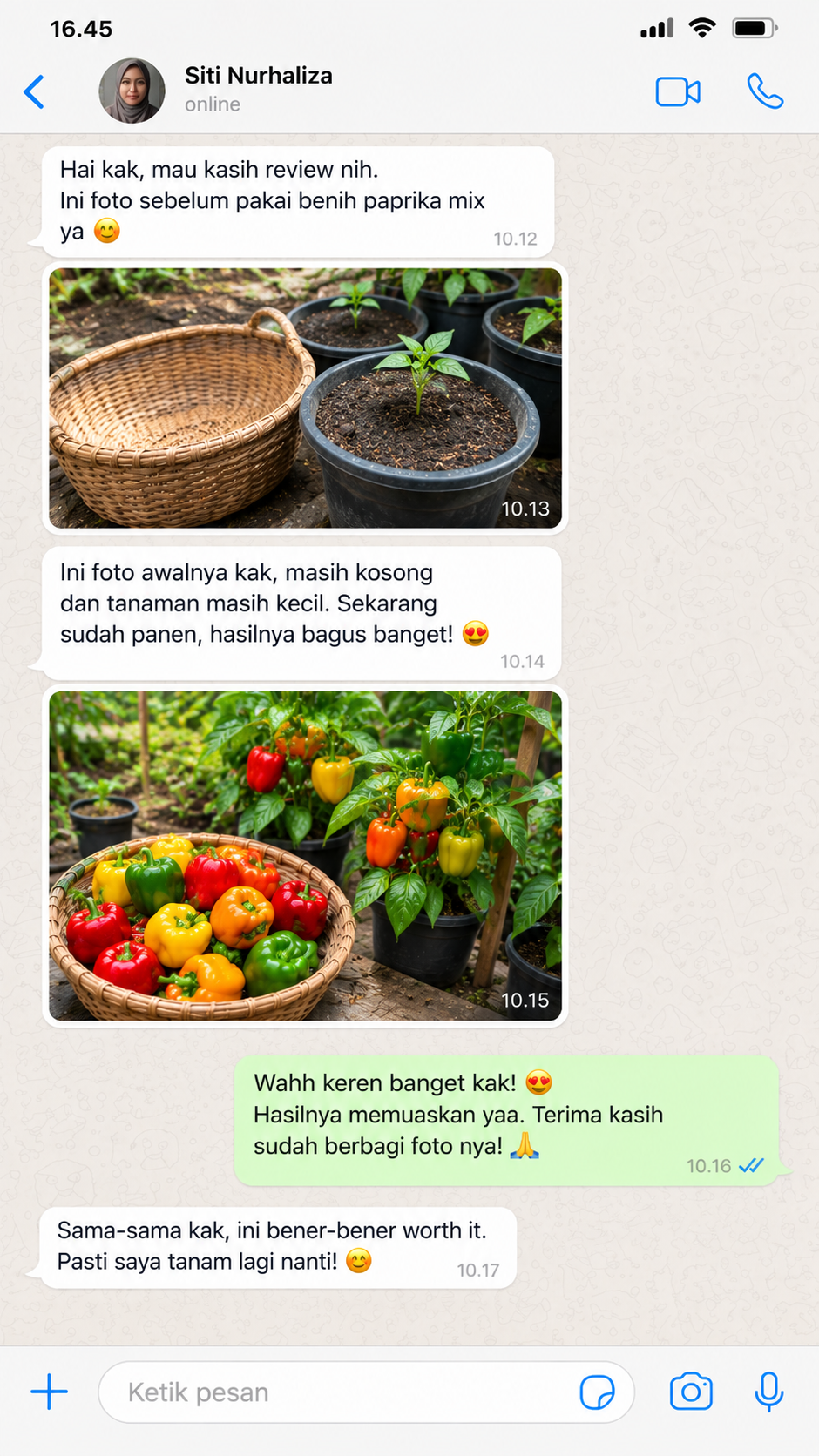Image resolution: width=819 pixels, height=1456 pixels.
Task: Tap the microphone for a voice message
Action: pos(768,1392)
